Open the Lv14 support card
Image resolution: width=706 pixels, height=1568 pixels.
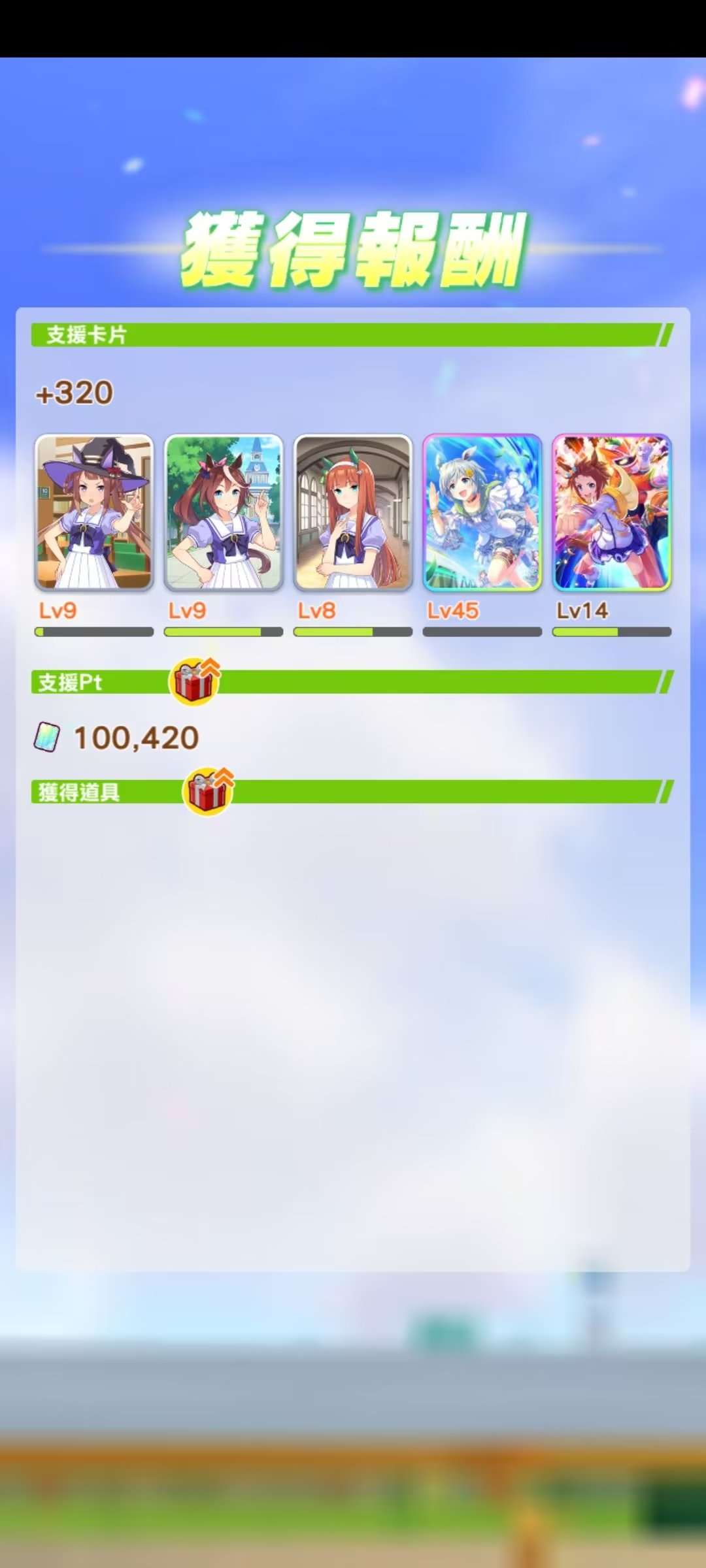coord(612,513)
